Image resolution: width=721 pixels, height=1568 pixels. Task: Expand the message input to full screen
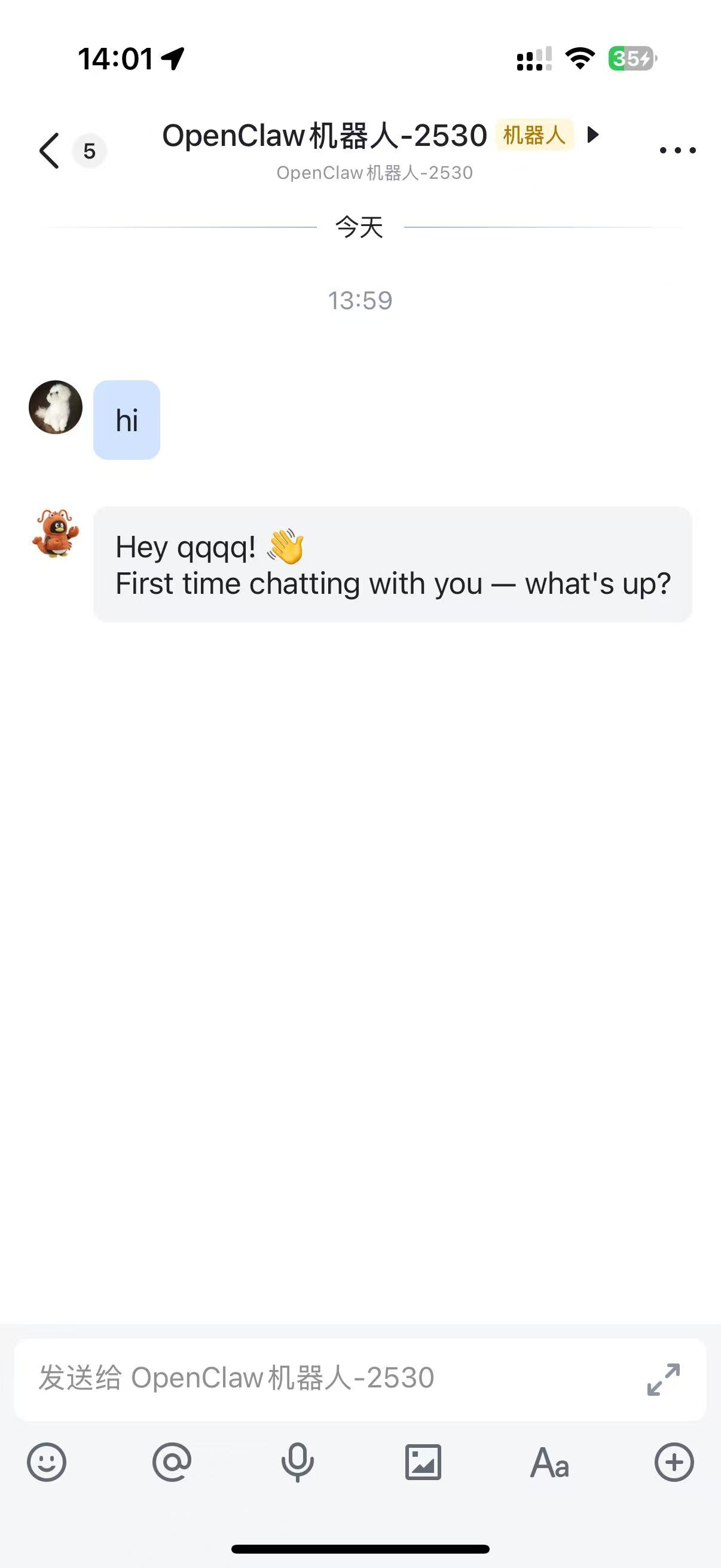(x=663, y=1379)
